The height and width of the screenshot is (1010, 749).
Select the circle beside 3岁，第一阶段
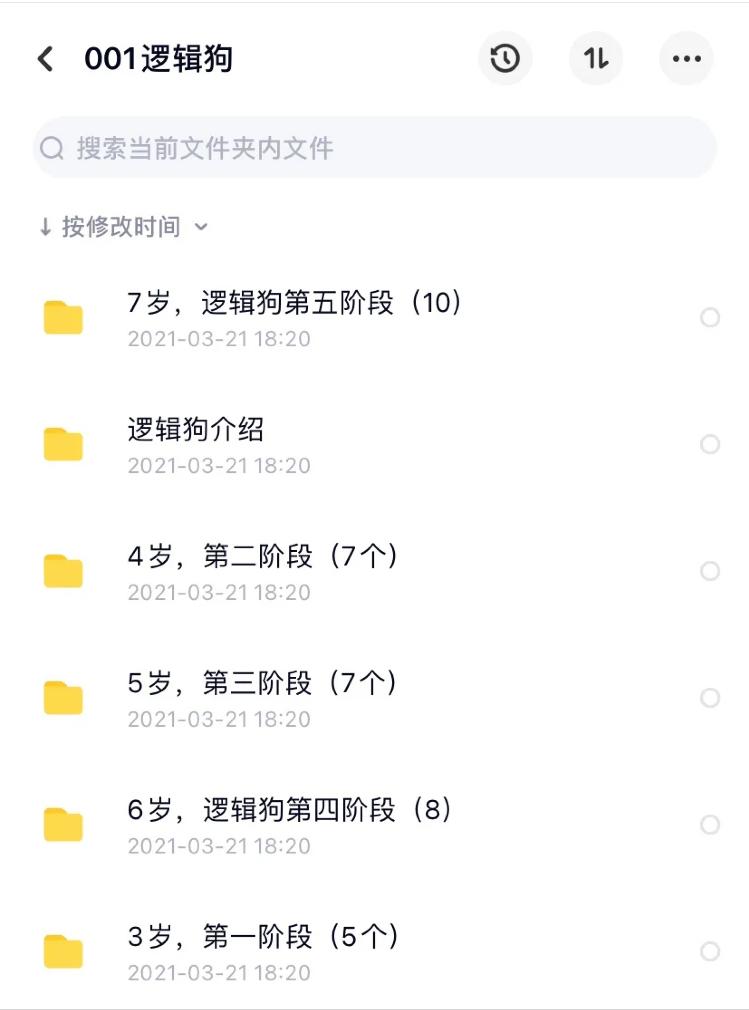[710, 950]
